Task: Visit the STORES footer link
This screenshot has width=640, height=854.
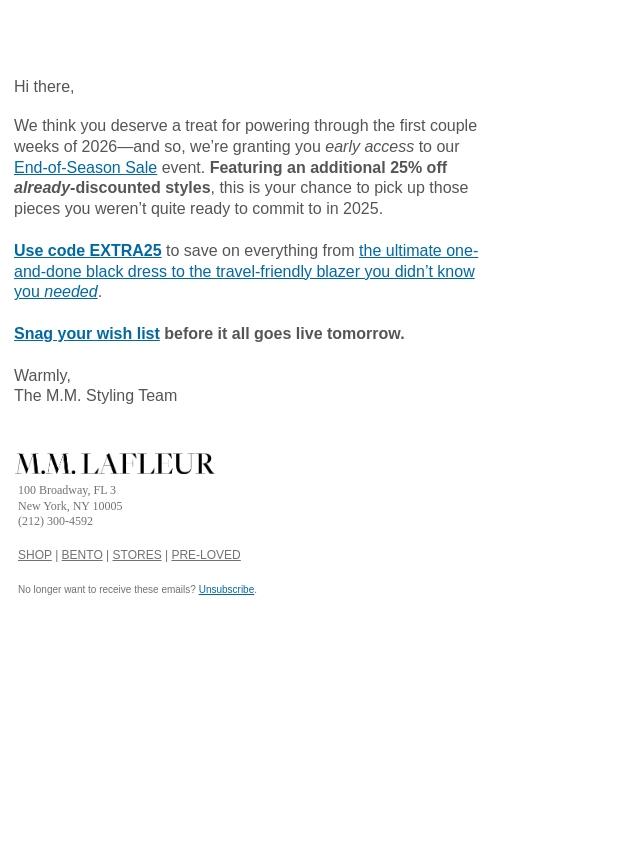Action: 137,555
